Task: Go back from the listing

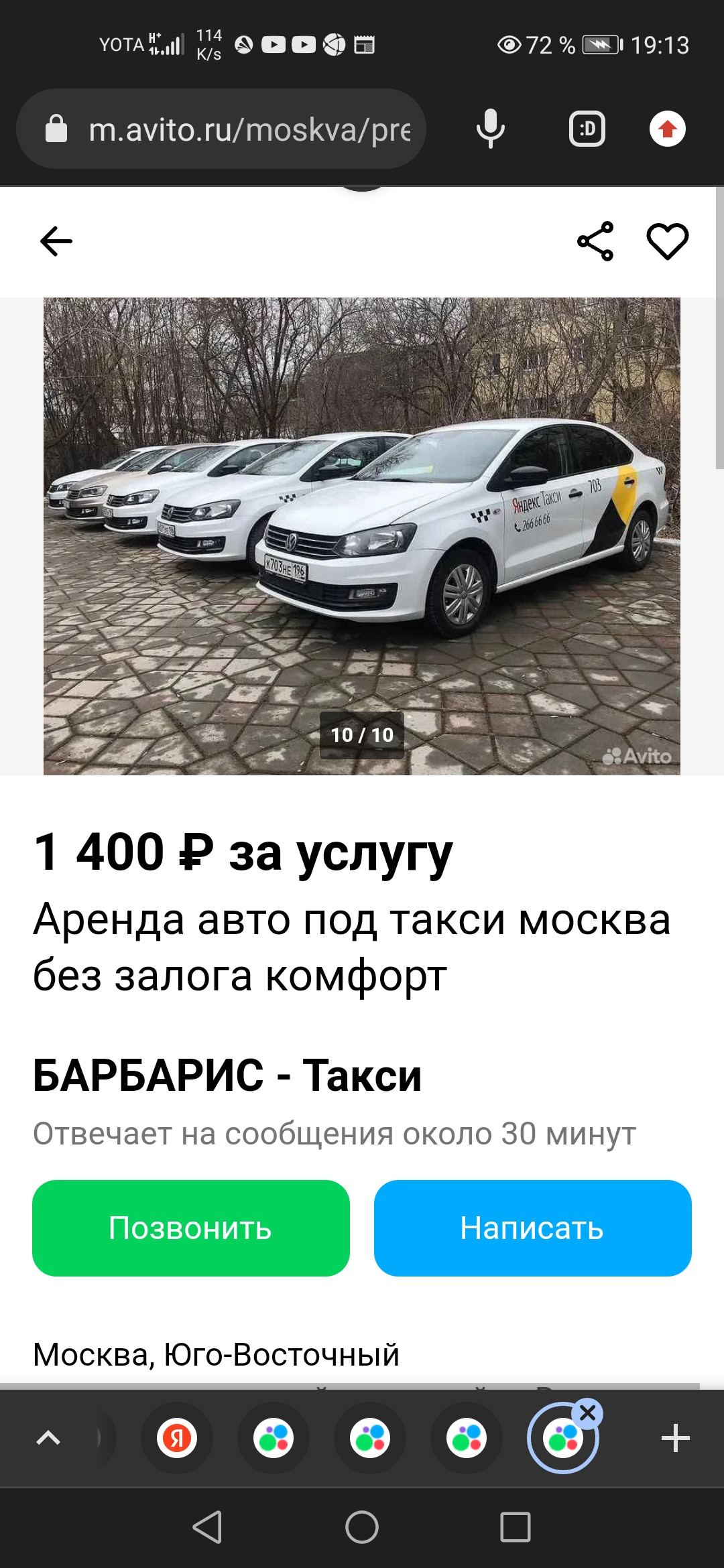Action: pyautogui.click(x=56, y=241)
